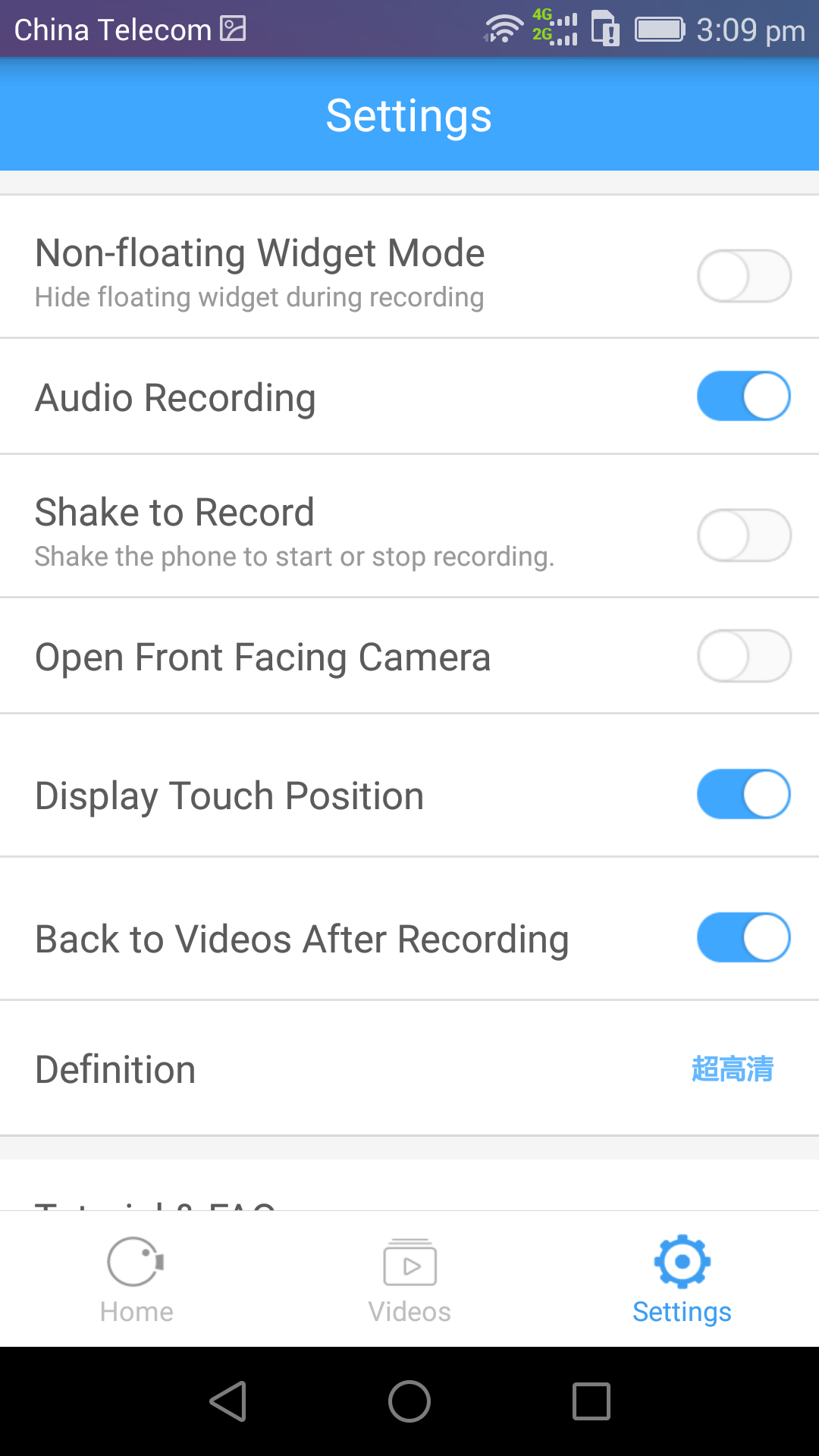Enable Shake to Record

pyautogui.click(x=744, y=535)
